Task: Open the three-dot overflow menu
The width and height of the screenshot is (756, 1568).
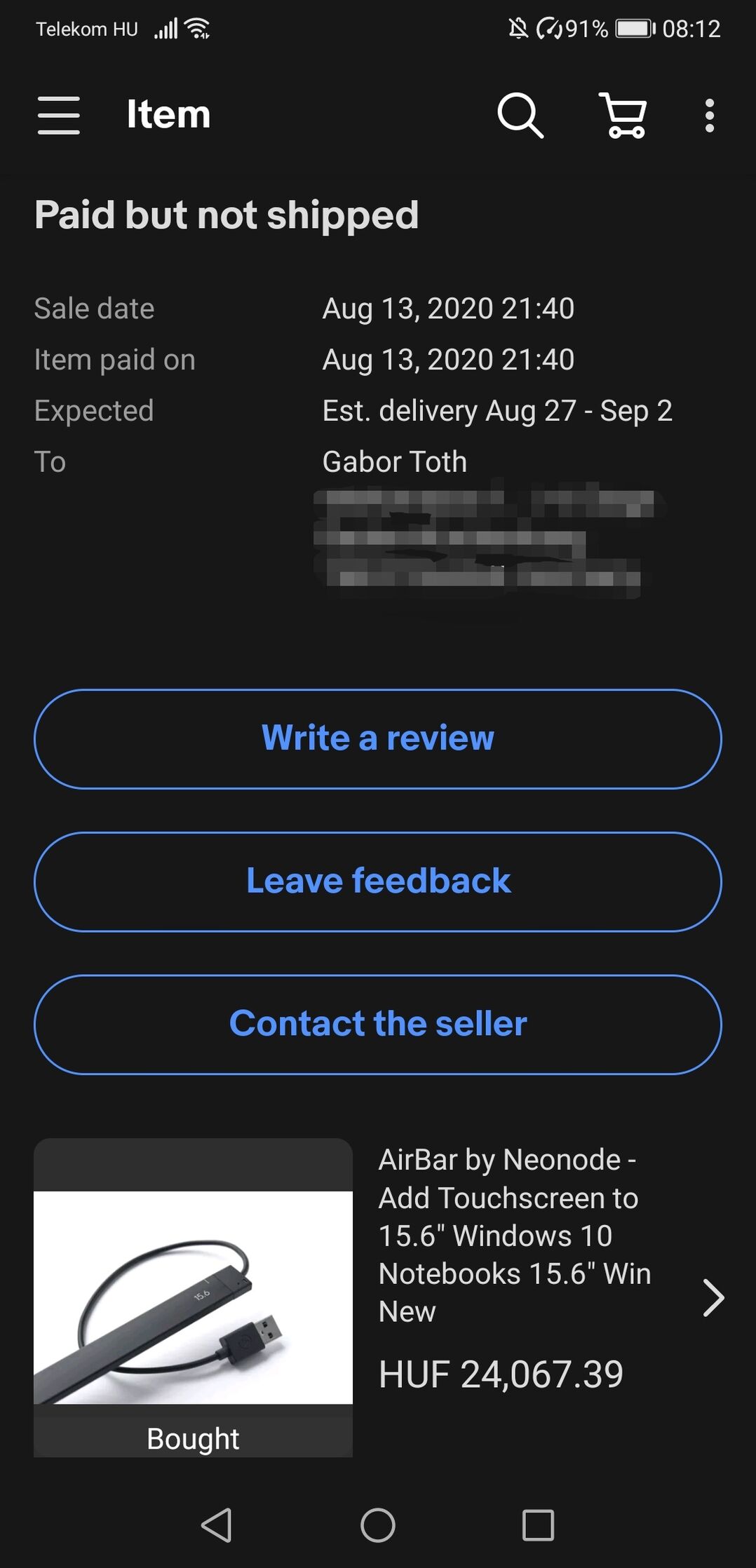Action: click(710, 115)
